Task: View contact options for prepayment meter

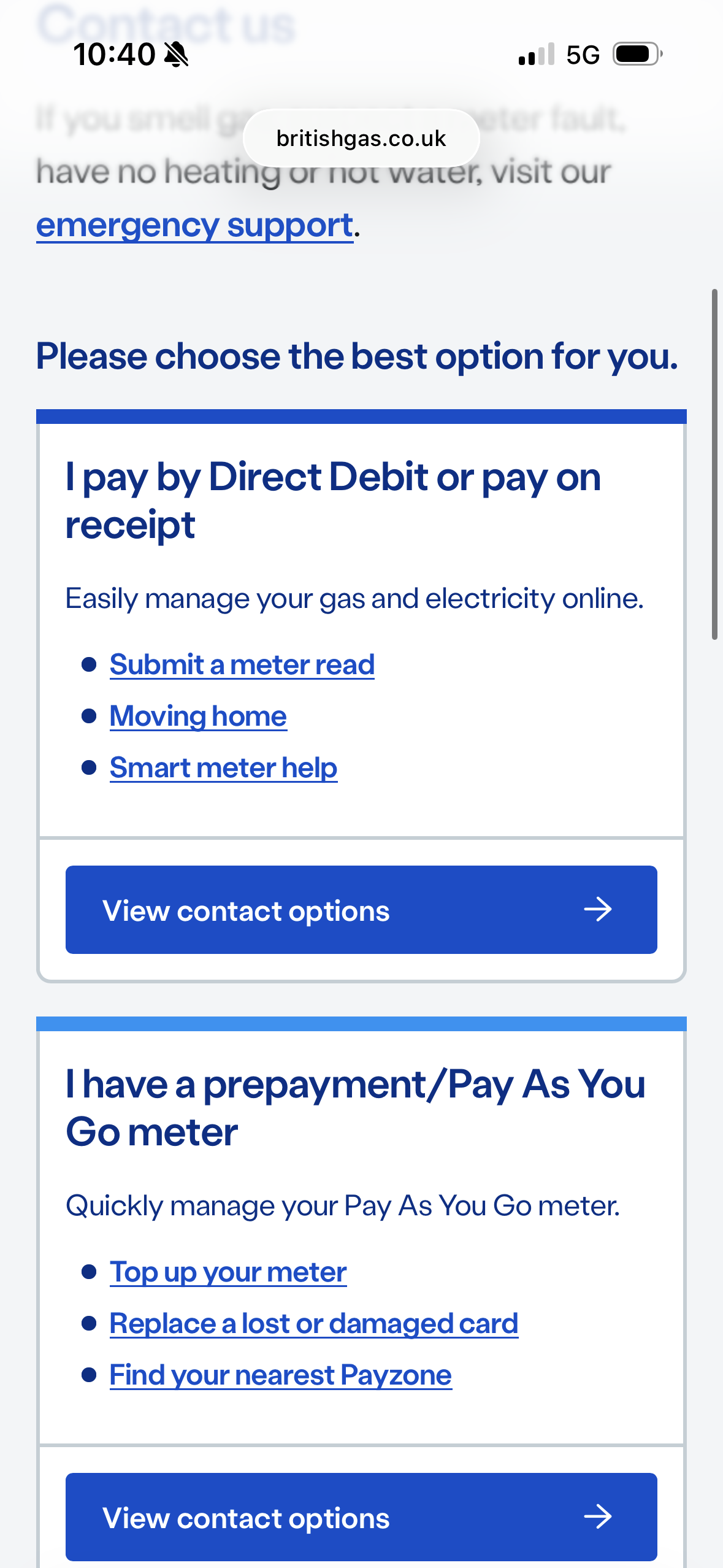Action: [x=361, y=1517]
